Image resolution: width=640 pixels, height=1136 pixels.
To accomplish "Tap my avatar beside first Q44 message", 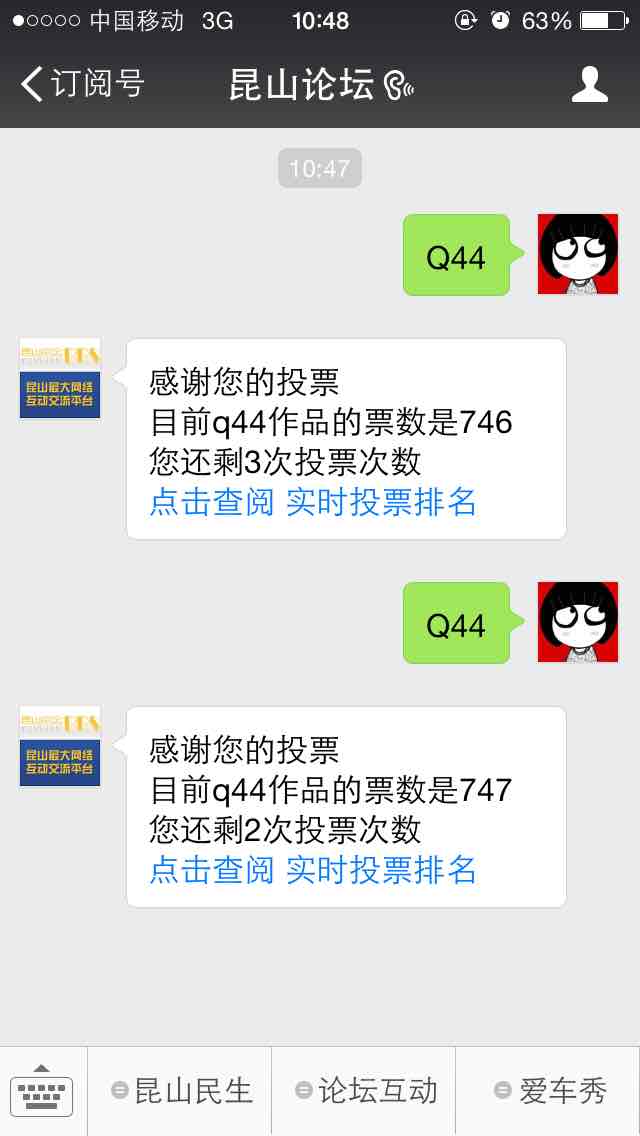I will [x=578, y=254].
